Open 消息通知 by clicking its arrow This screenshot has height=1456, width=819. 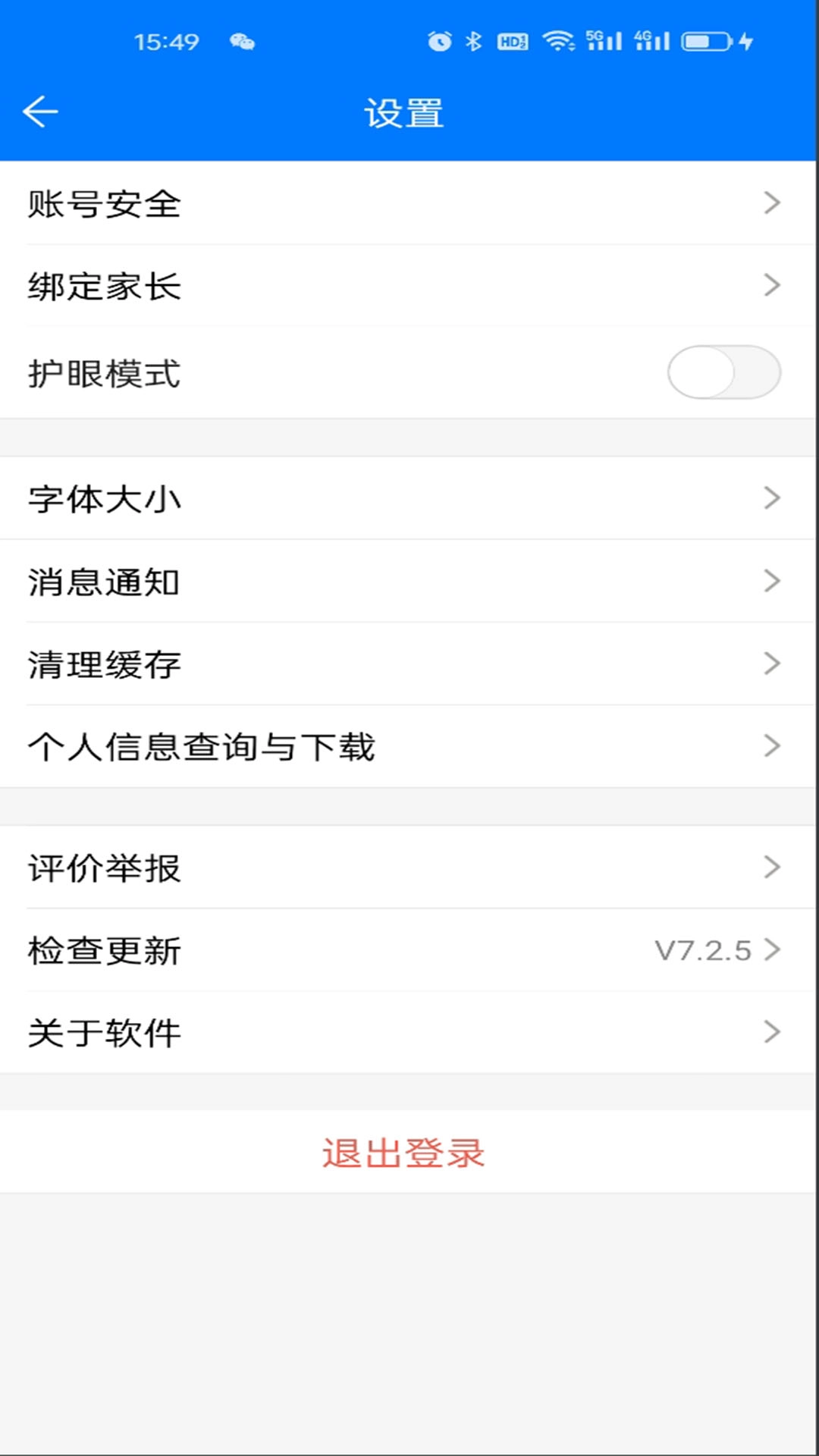(773, 581)
